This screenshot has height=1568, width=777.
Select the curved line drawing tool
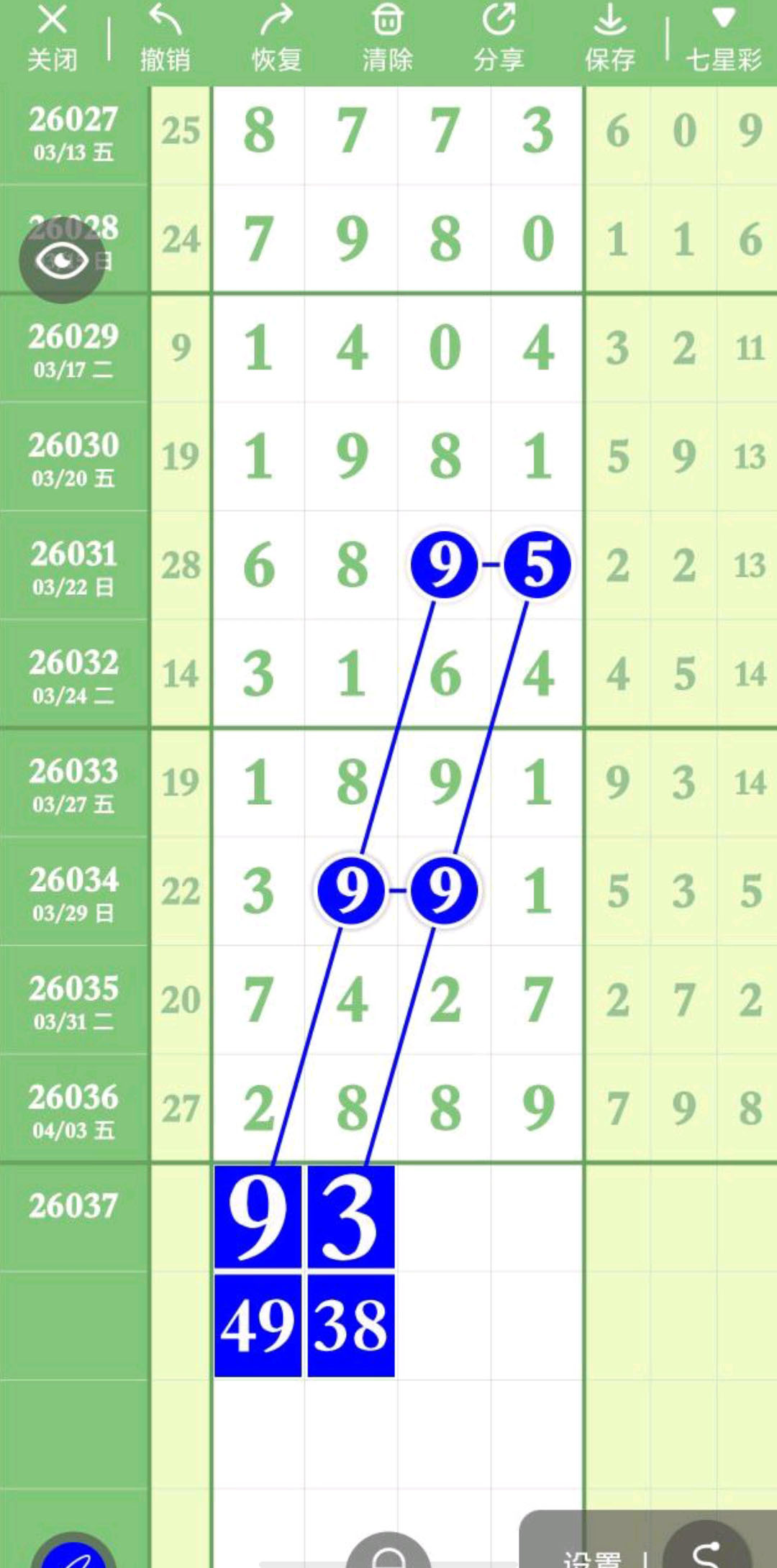pos(706,1552)
